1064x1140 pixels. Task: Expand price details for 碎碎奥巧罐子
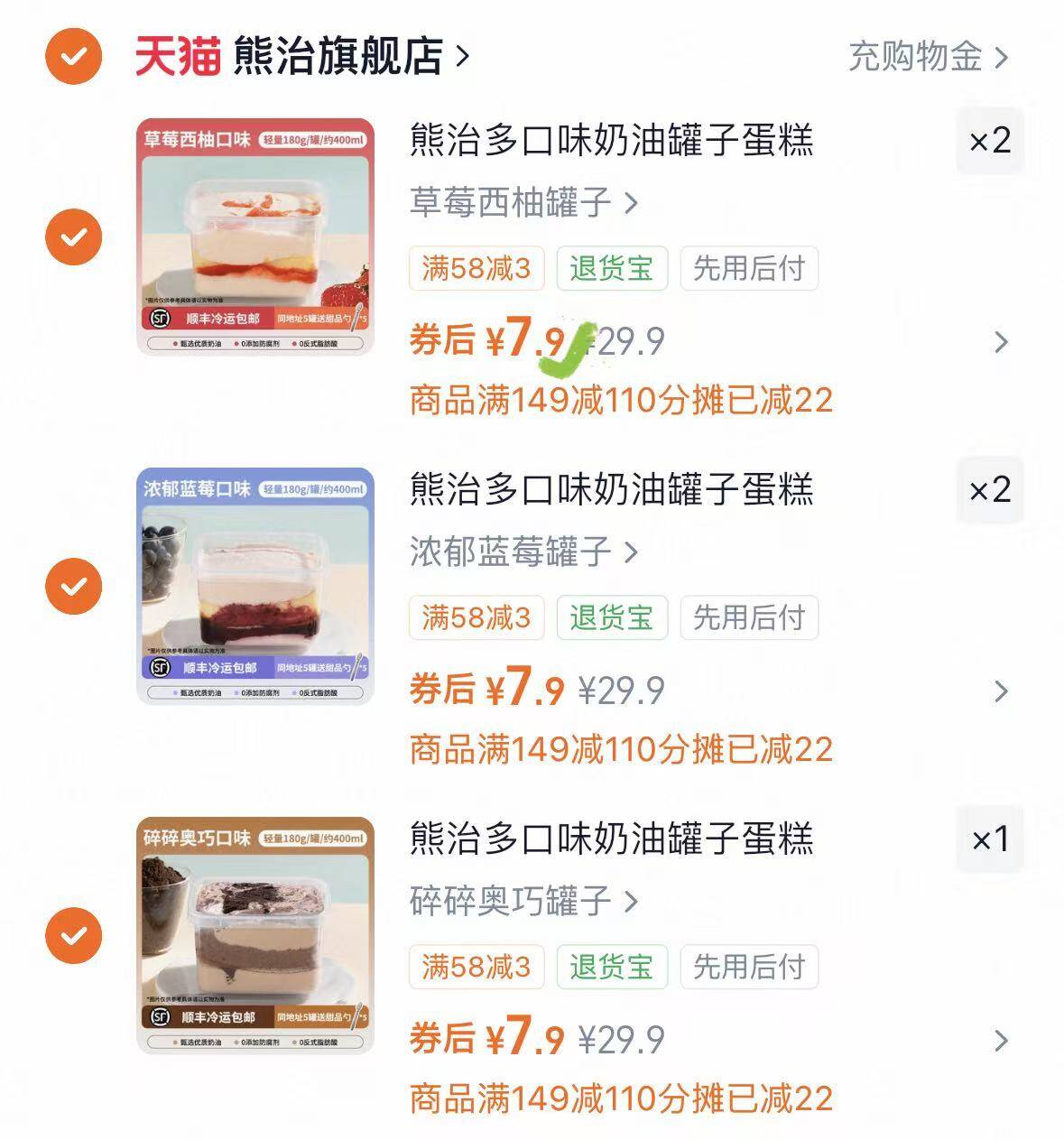point(1000,1041)
